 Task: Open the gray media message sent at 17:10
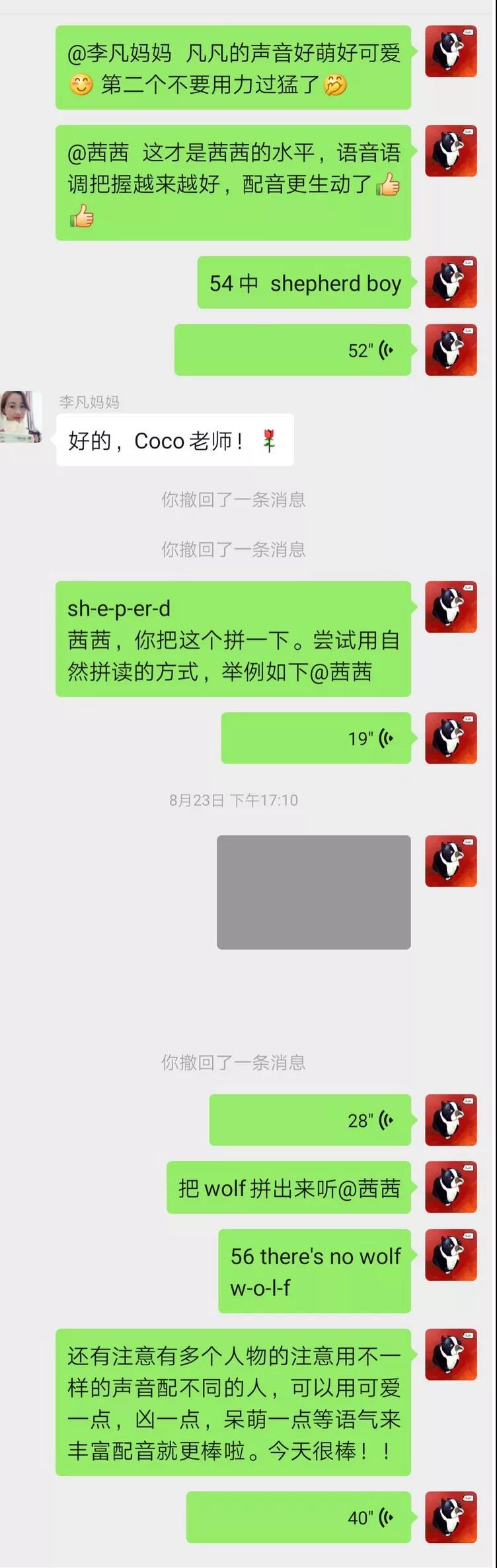click(314, 892)
